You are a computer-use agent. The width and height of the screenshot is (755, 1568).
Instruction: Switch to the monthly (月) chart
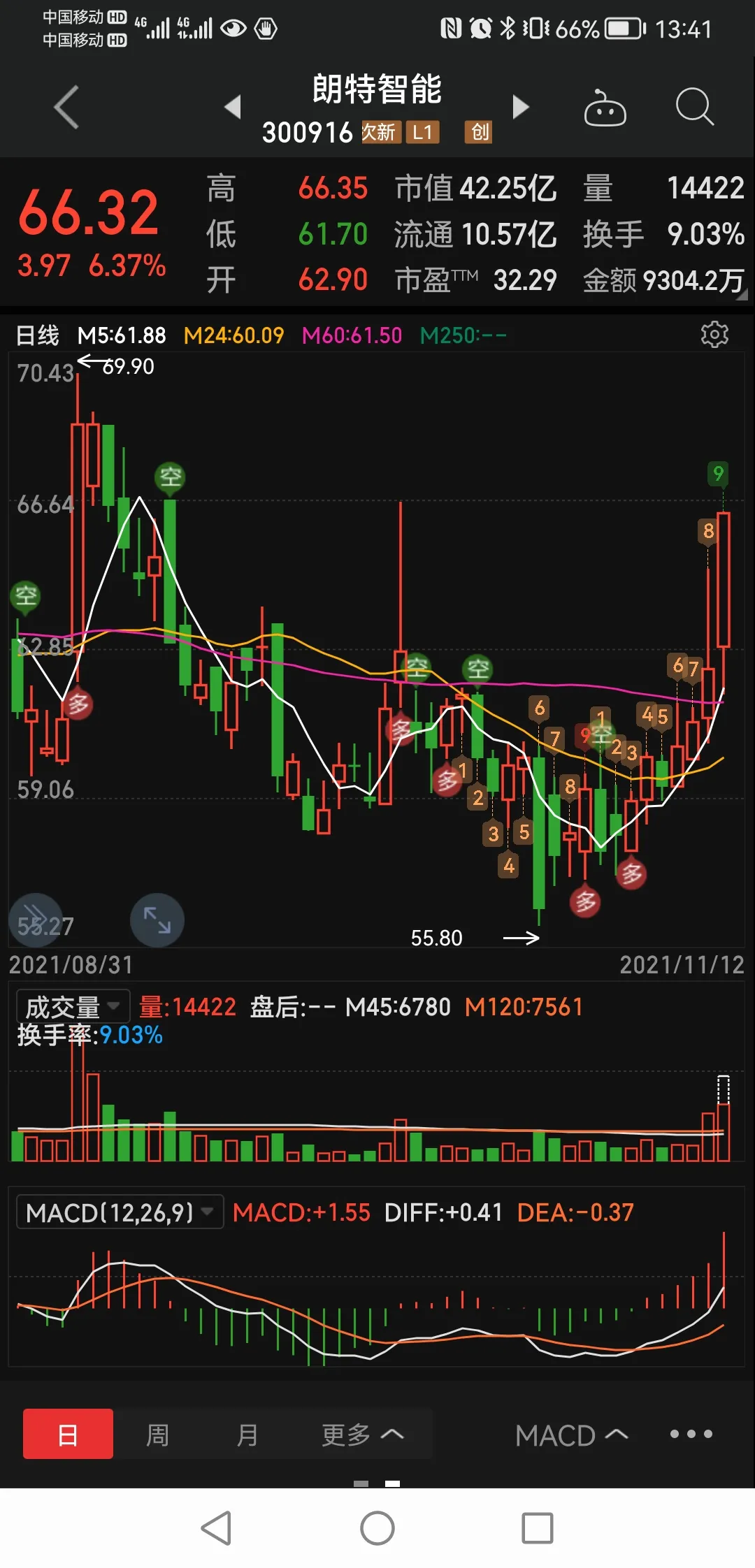click(247, 1435)
